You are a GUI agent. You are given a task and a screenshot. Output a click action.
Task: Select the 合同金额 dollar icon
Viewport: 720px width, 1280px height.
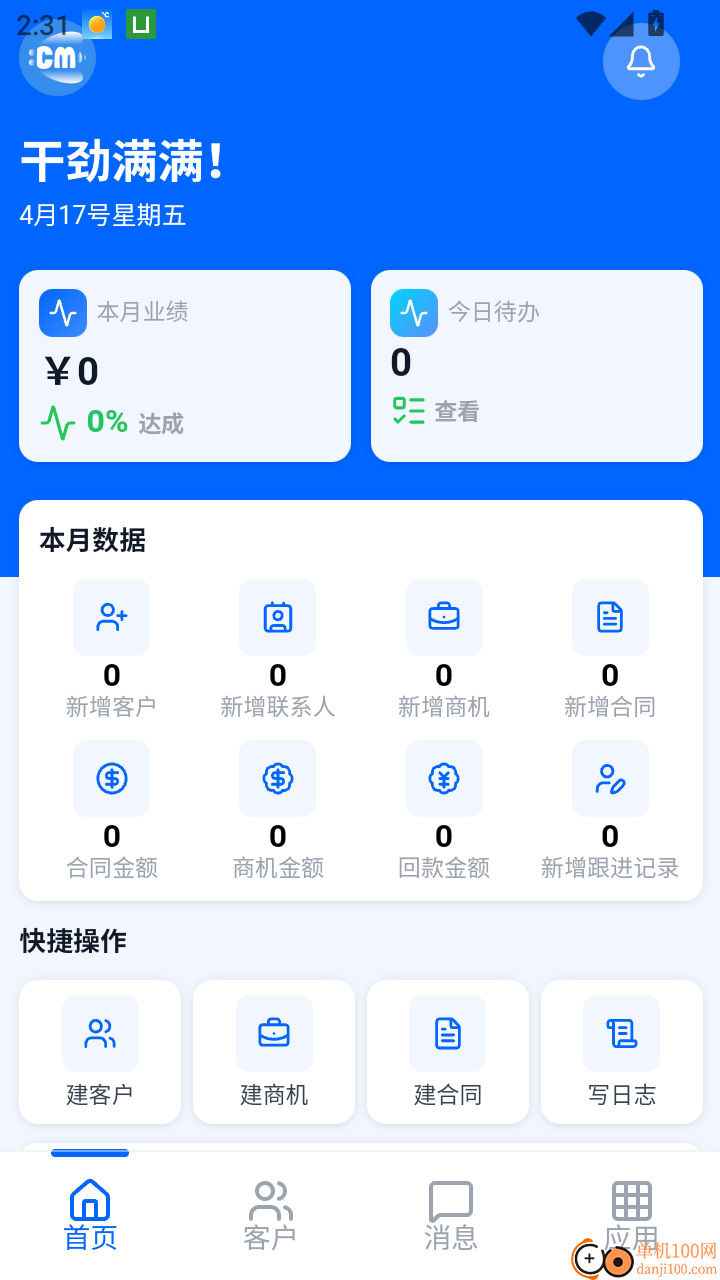click(x=111, y=778)
